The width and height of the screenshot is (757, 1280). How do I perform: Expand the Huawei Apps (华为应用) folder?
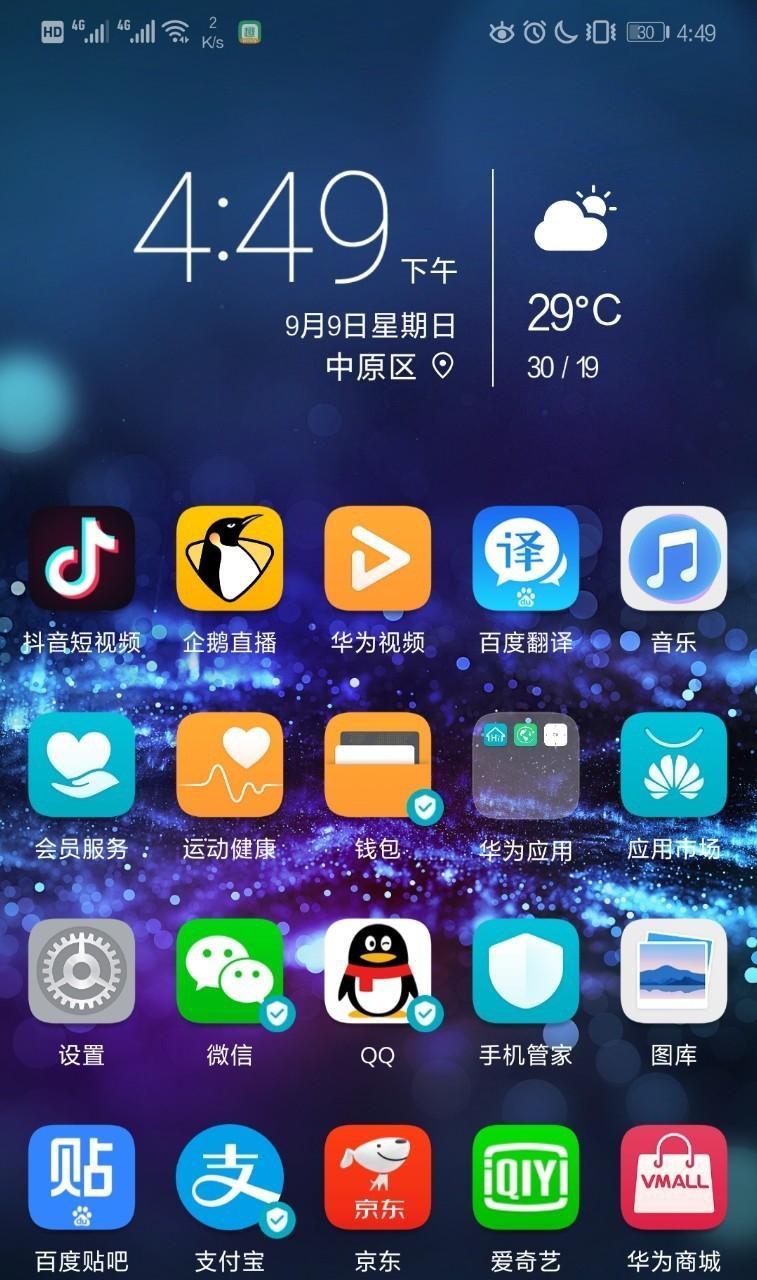(x=525, y=765)
